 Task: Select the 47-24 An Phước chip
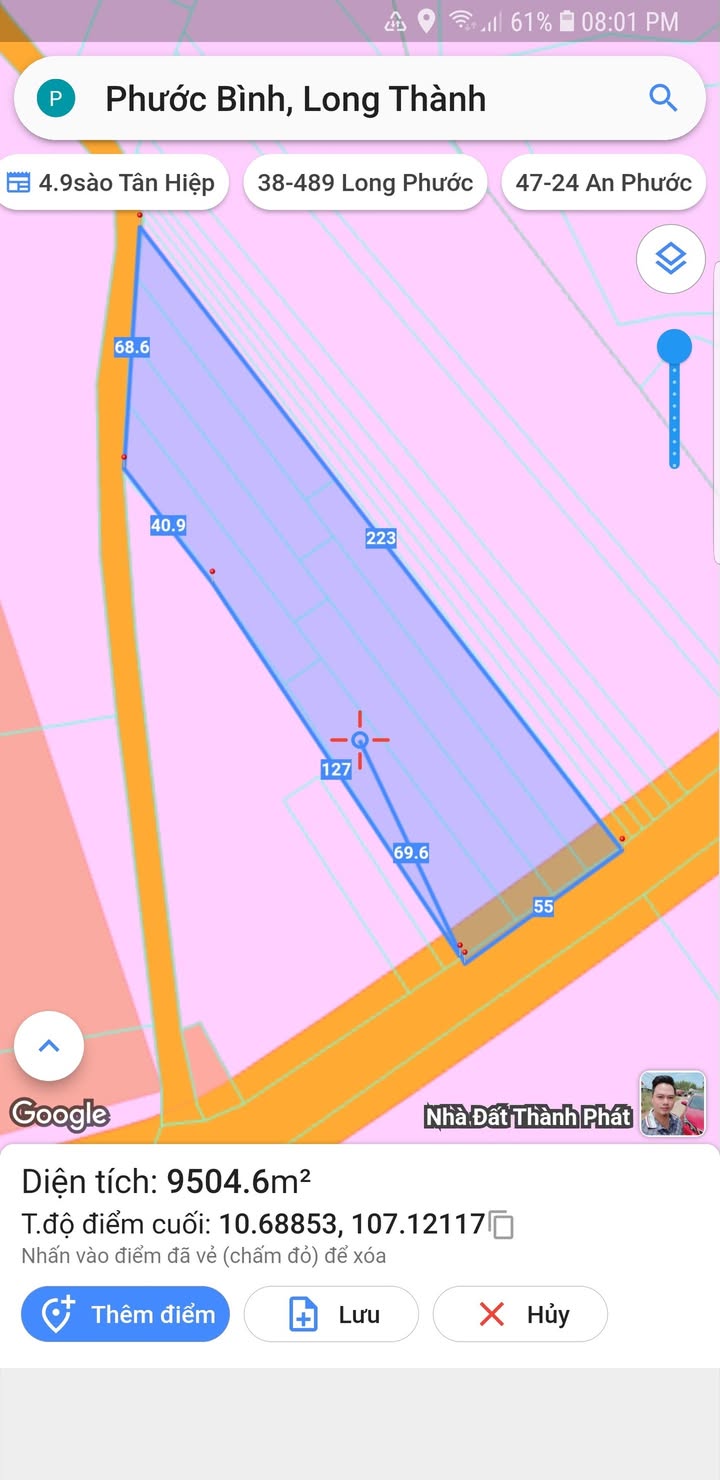(x=603, y=183)
